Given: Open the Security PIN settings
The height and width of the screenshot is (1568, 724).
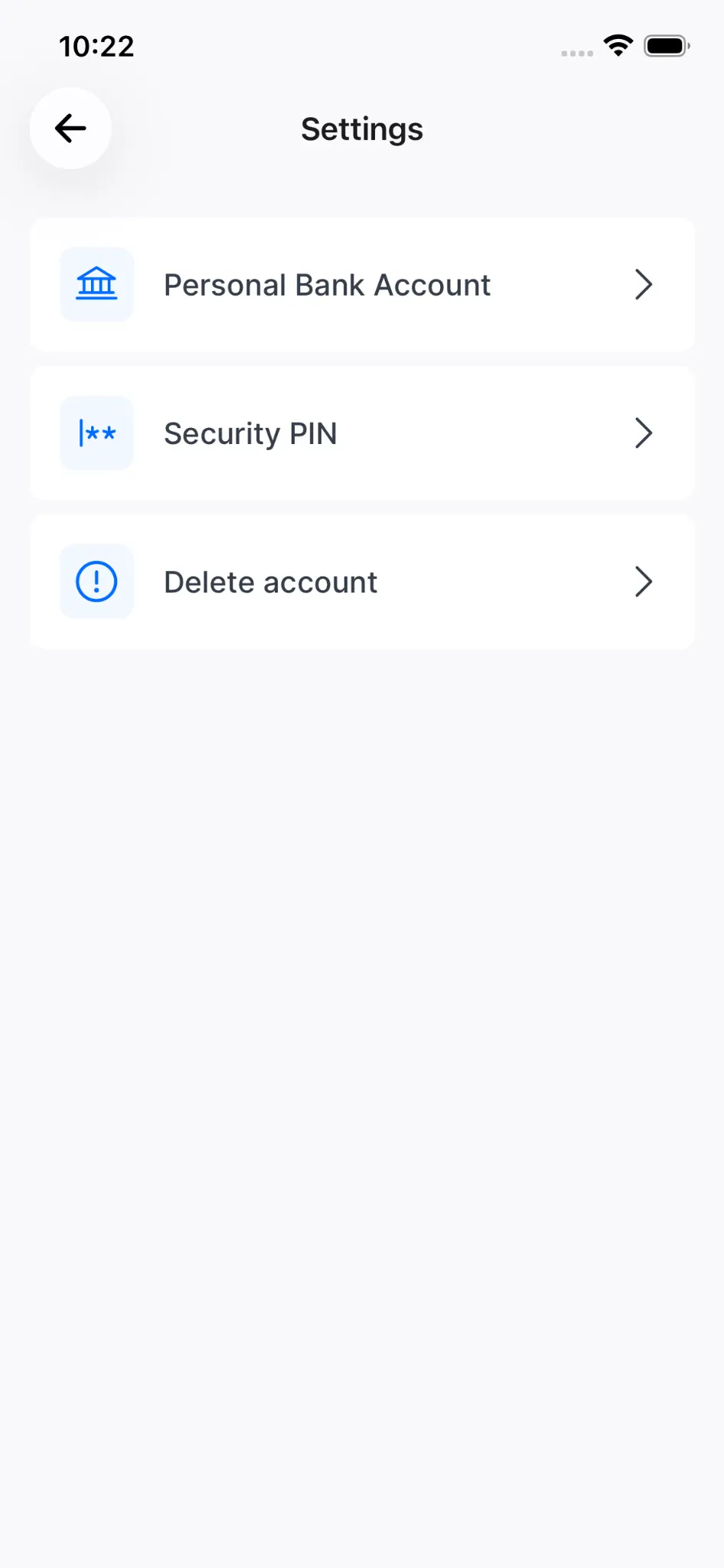Looking at the screenshot, I should coord(362,433).
